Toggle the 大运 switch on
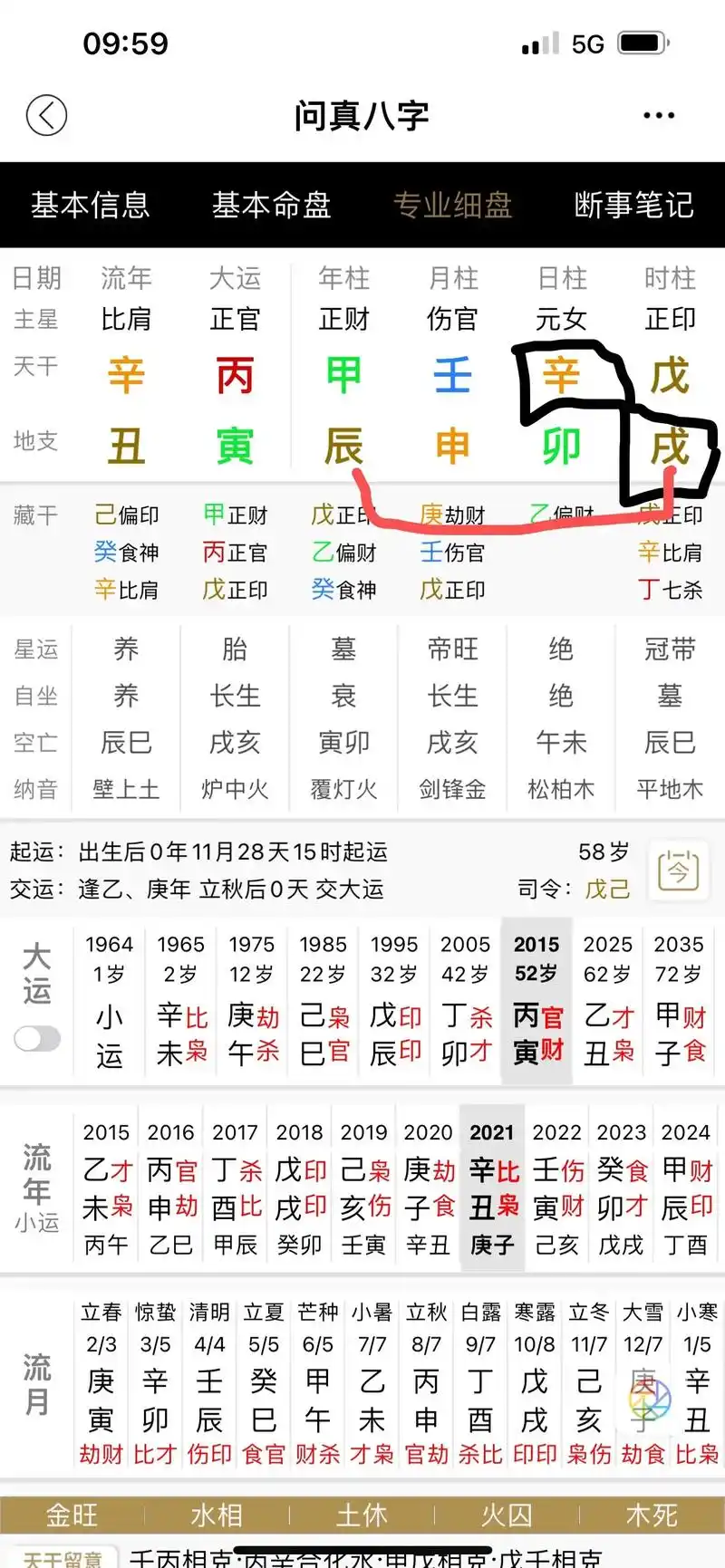Viewport: 725px width, 1568px height. [x=36, y=1039]
